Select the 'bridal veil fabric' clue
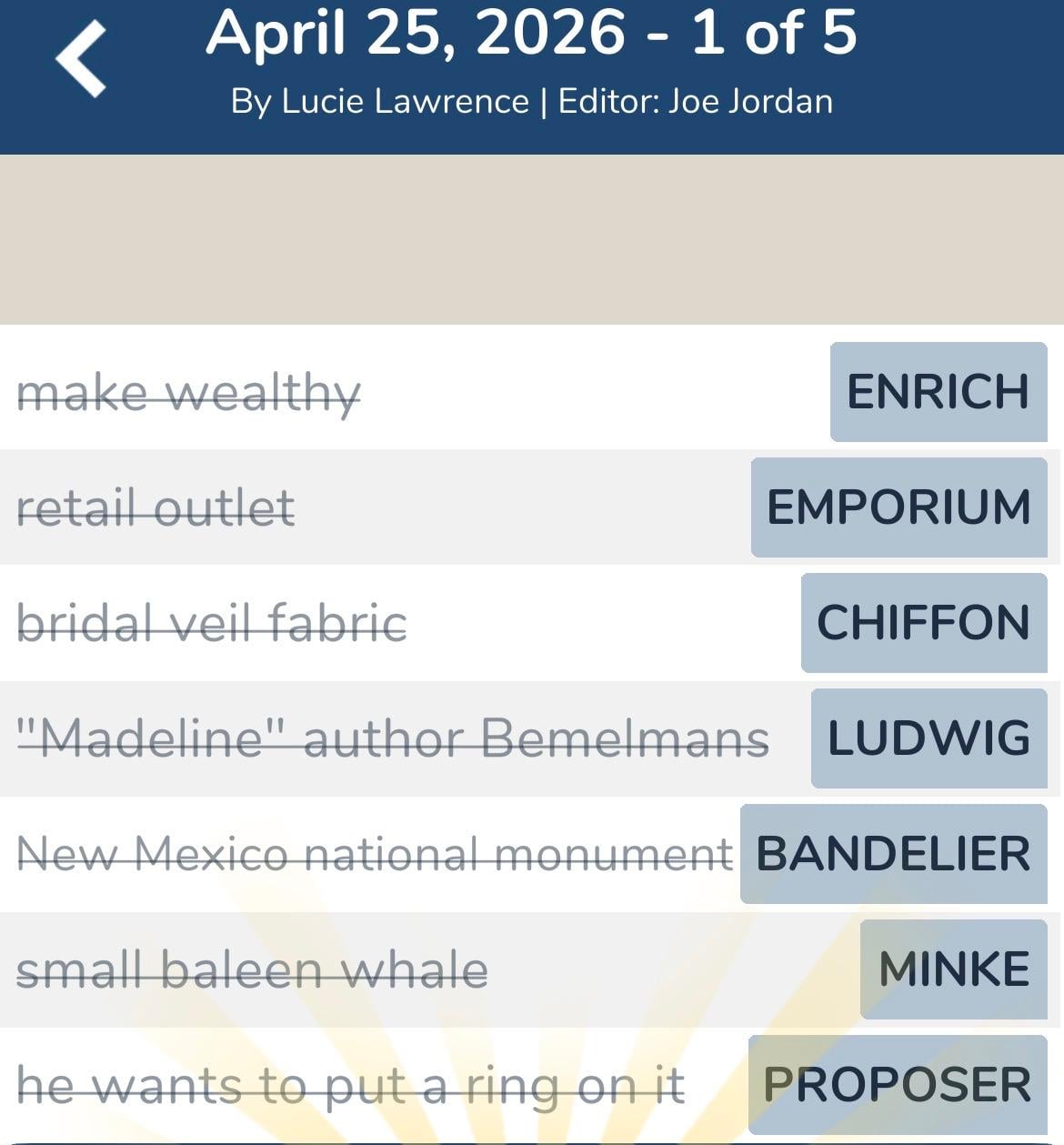 click(x=211, y=624)
